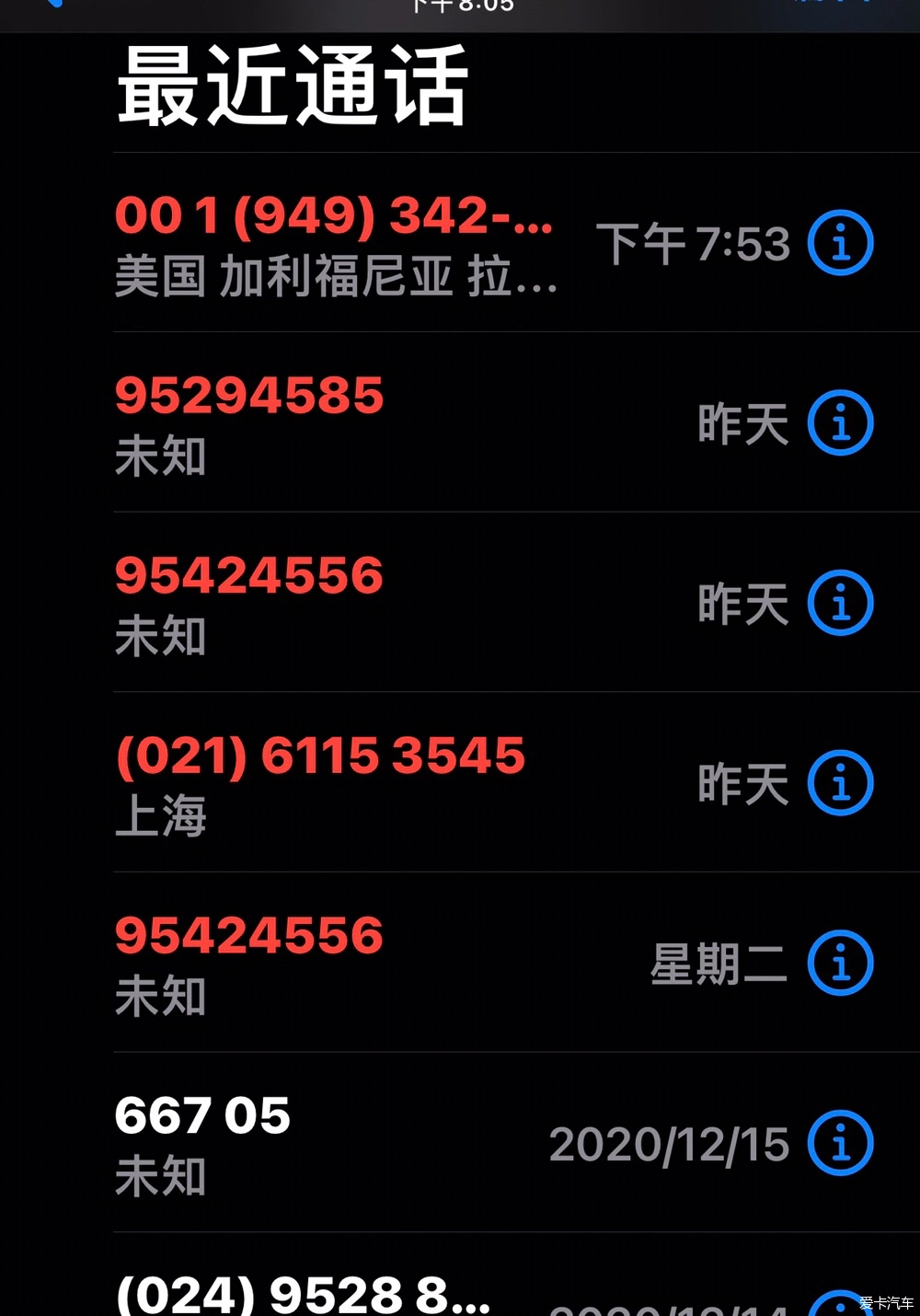Tap the 下午 7:53 timestamp
The width and height of the screenshot is (920, 1316).
[x=690, y=243]
